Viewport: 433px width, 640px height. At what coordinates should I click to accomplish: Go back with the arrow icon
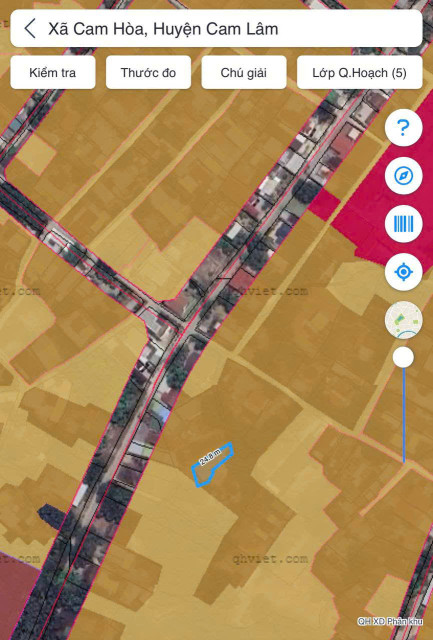point(30,29)
